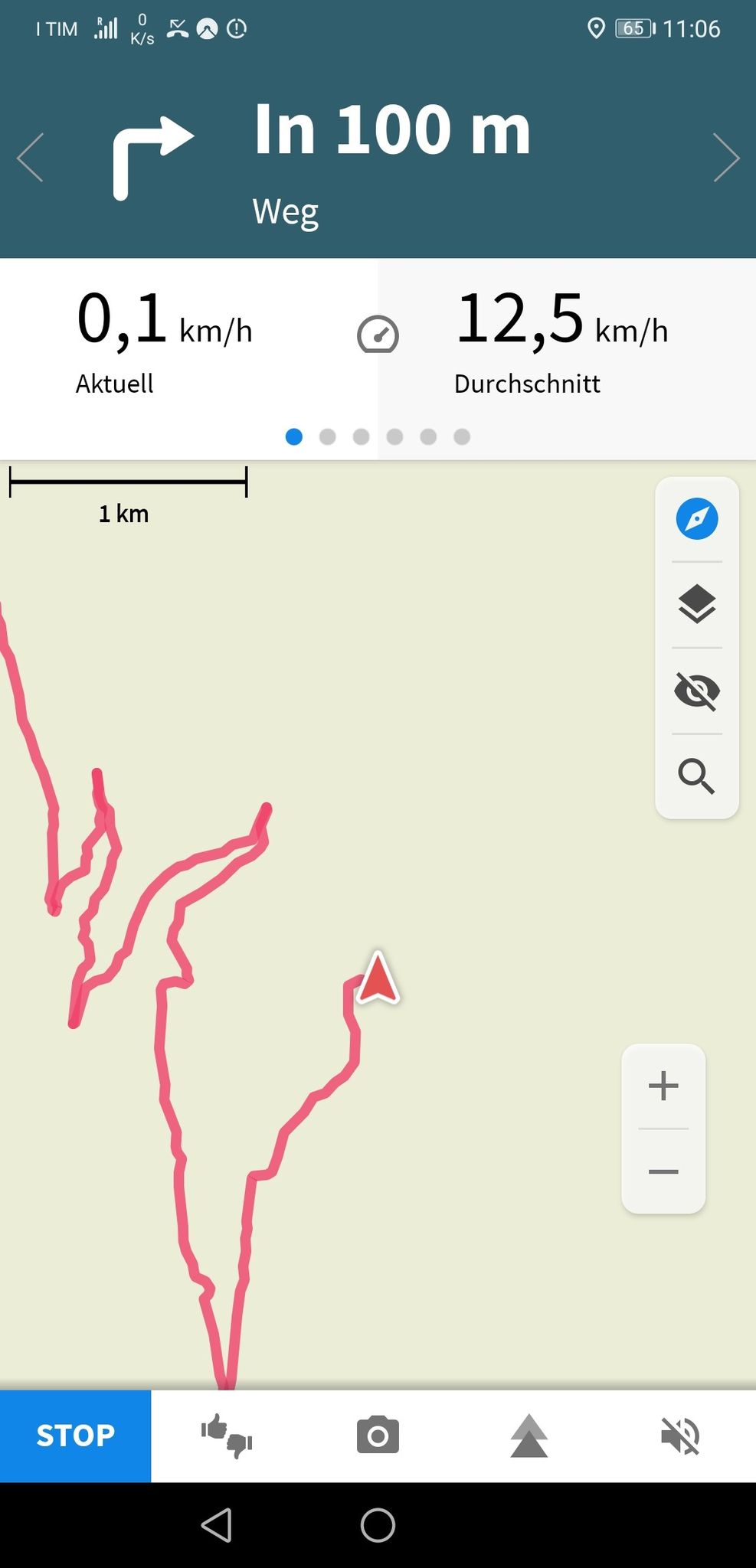Go to the next navigation instruction

coord(725,158)
